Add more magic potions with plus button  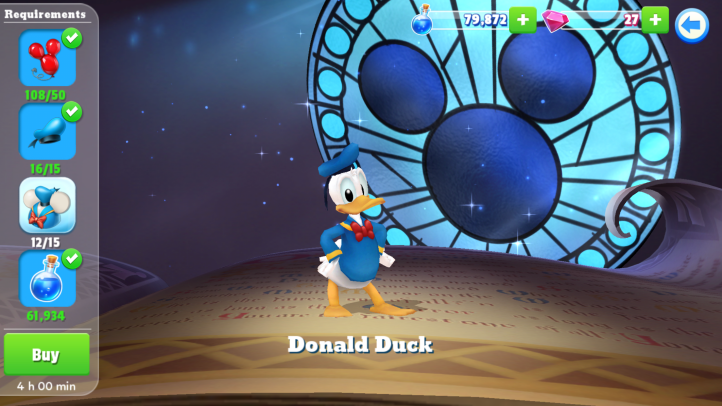523,20
